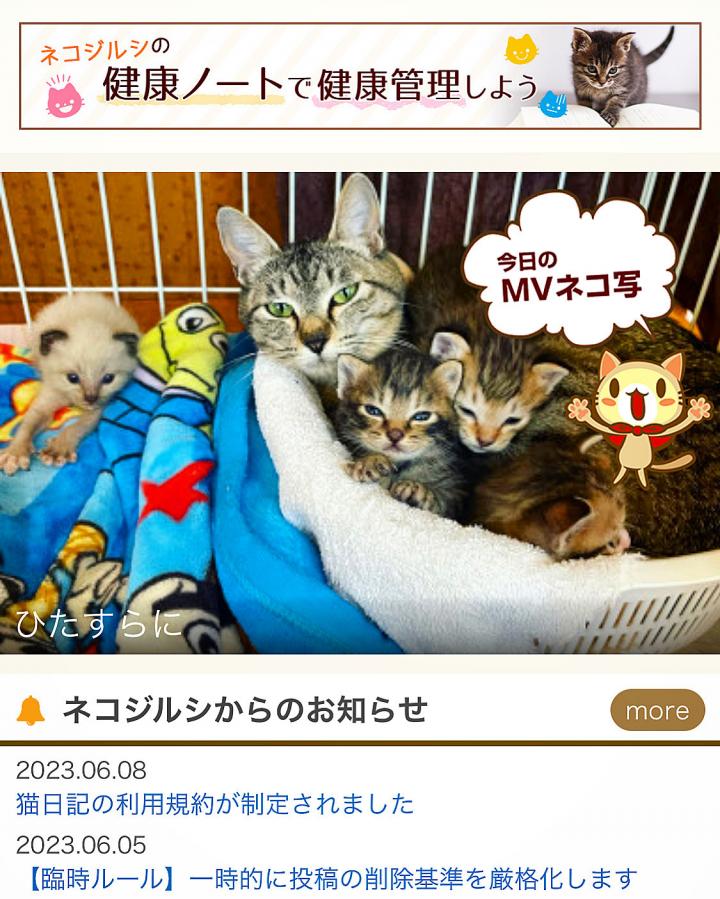The width and height of the screenshot is (720, 899).
Task: Open the 臨時ルール post deletion criteria notice
Action: [327, 879]
